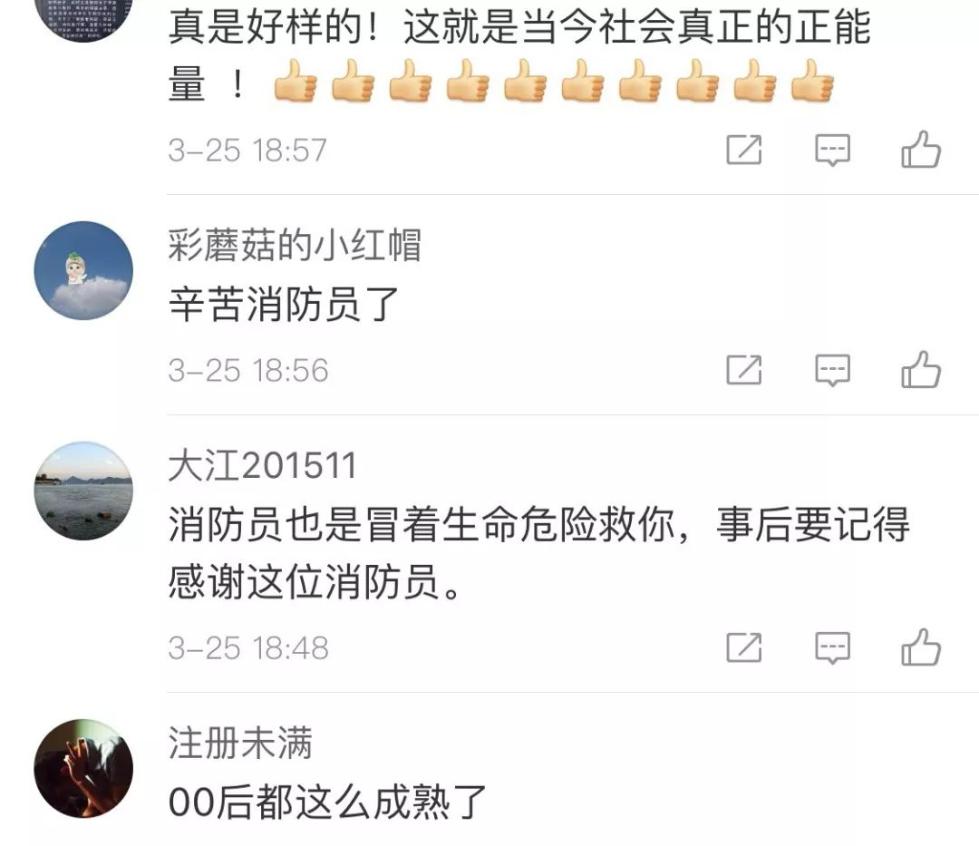979x846 pixels.
Task: Open 大江201511's profile avatar
Action: tap(83, 491)
